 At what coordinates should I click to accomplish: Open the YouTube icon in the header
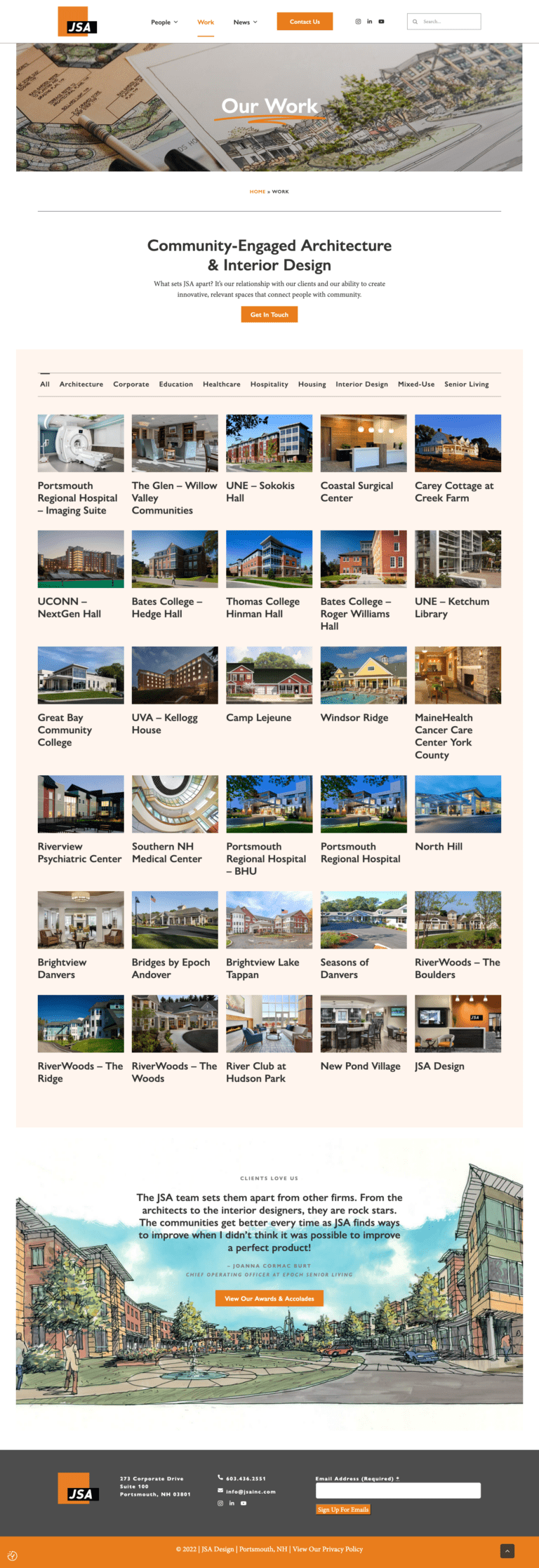tap(381, 22)
